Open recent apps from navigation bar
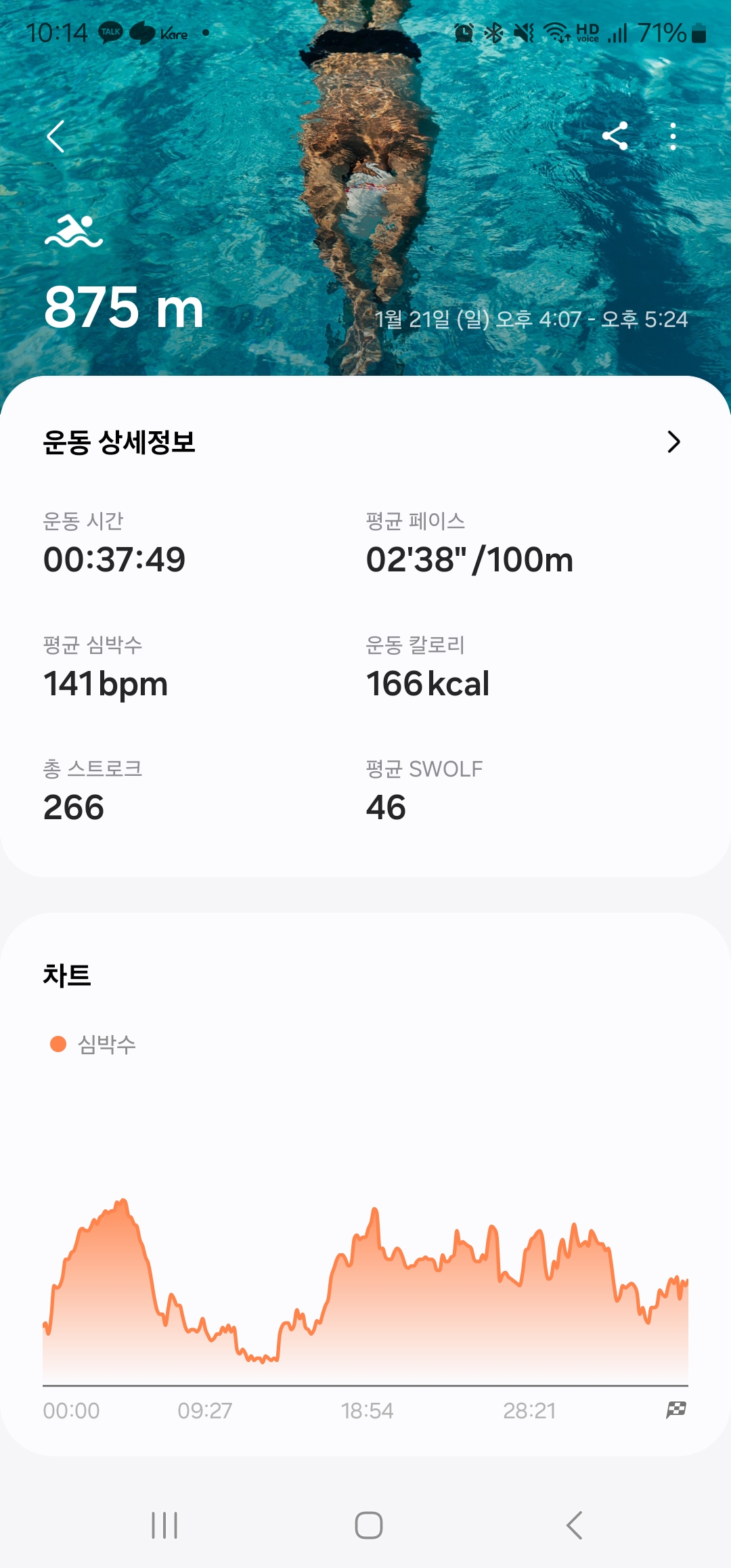This screenshot has width=731, height=1568. tap(164, 1525)
